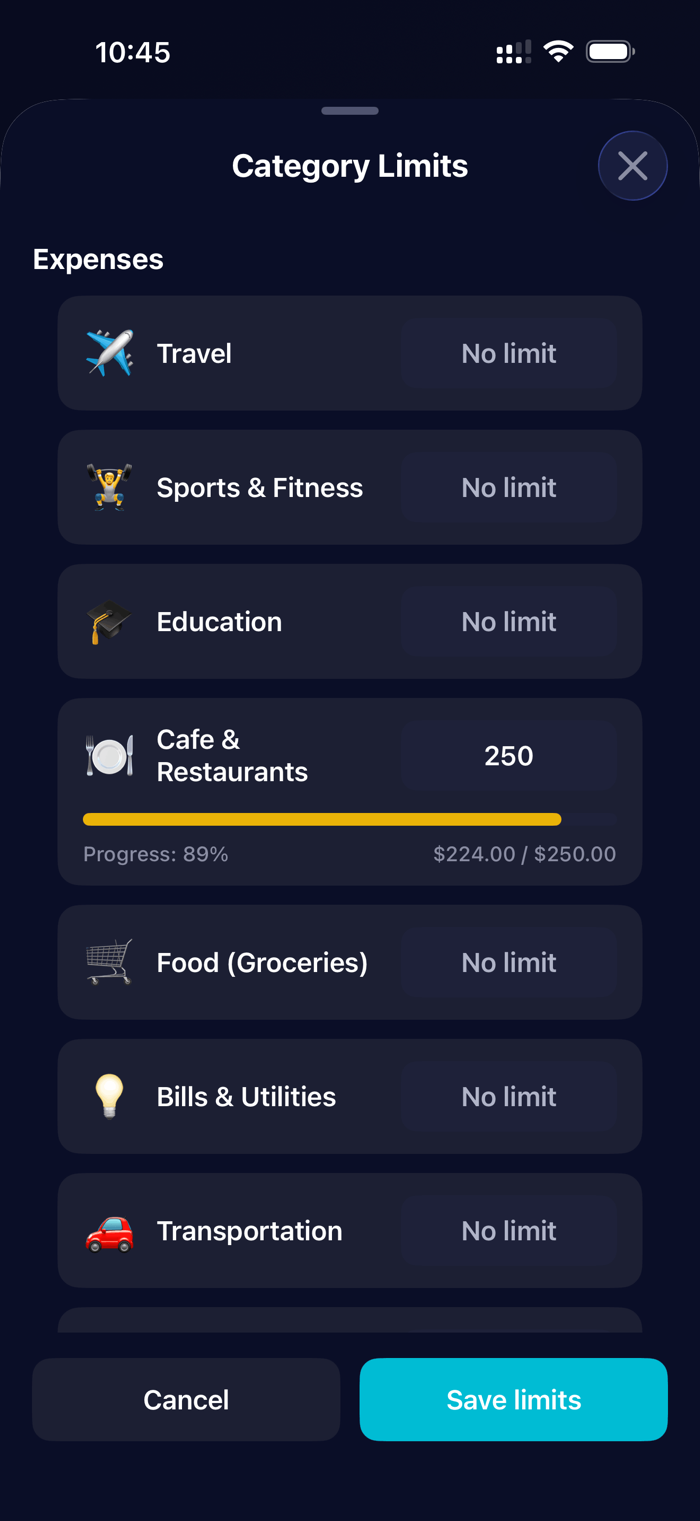This screenshot has height=1521, width=700.
Task: Add a limit for Transportation
Action: [509, 1230]
